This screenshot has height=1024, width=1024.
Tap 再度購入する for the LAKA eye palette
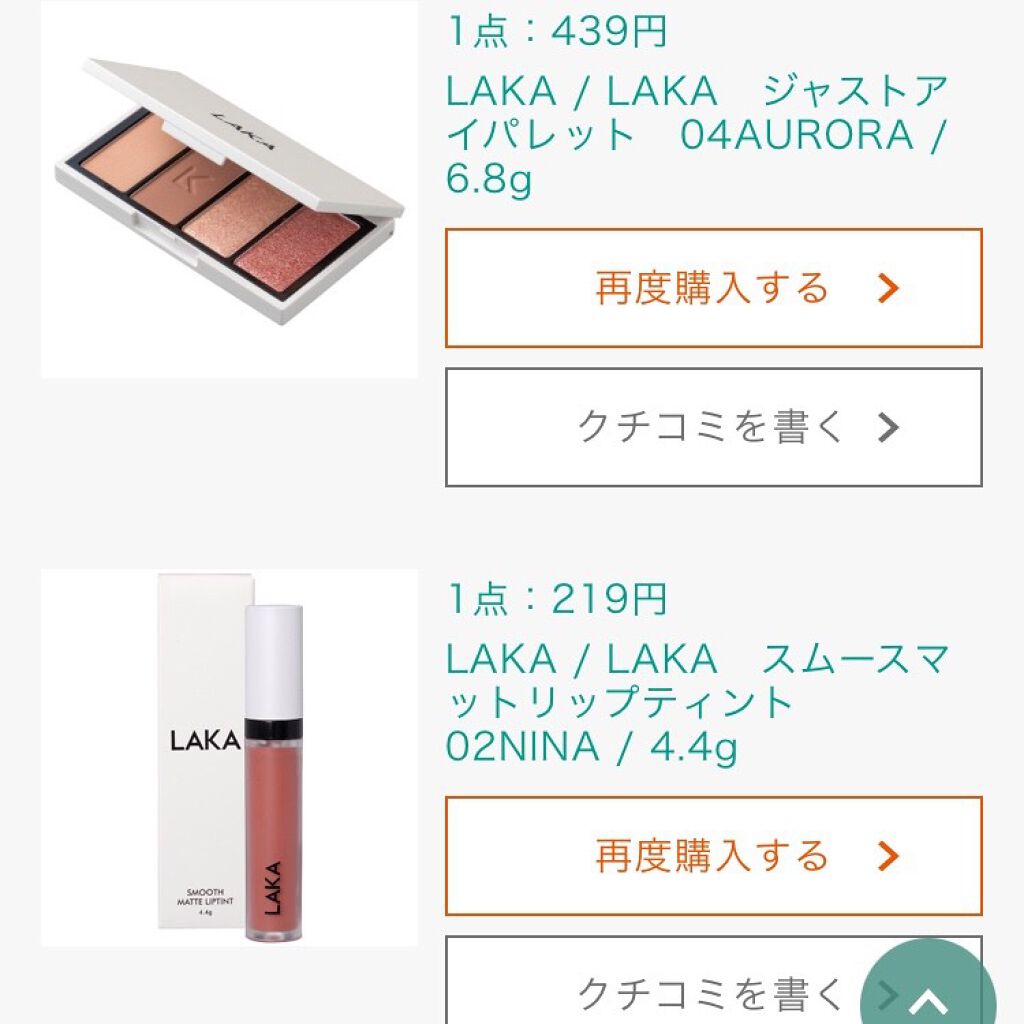point(713,288)
